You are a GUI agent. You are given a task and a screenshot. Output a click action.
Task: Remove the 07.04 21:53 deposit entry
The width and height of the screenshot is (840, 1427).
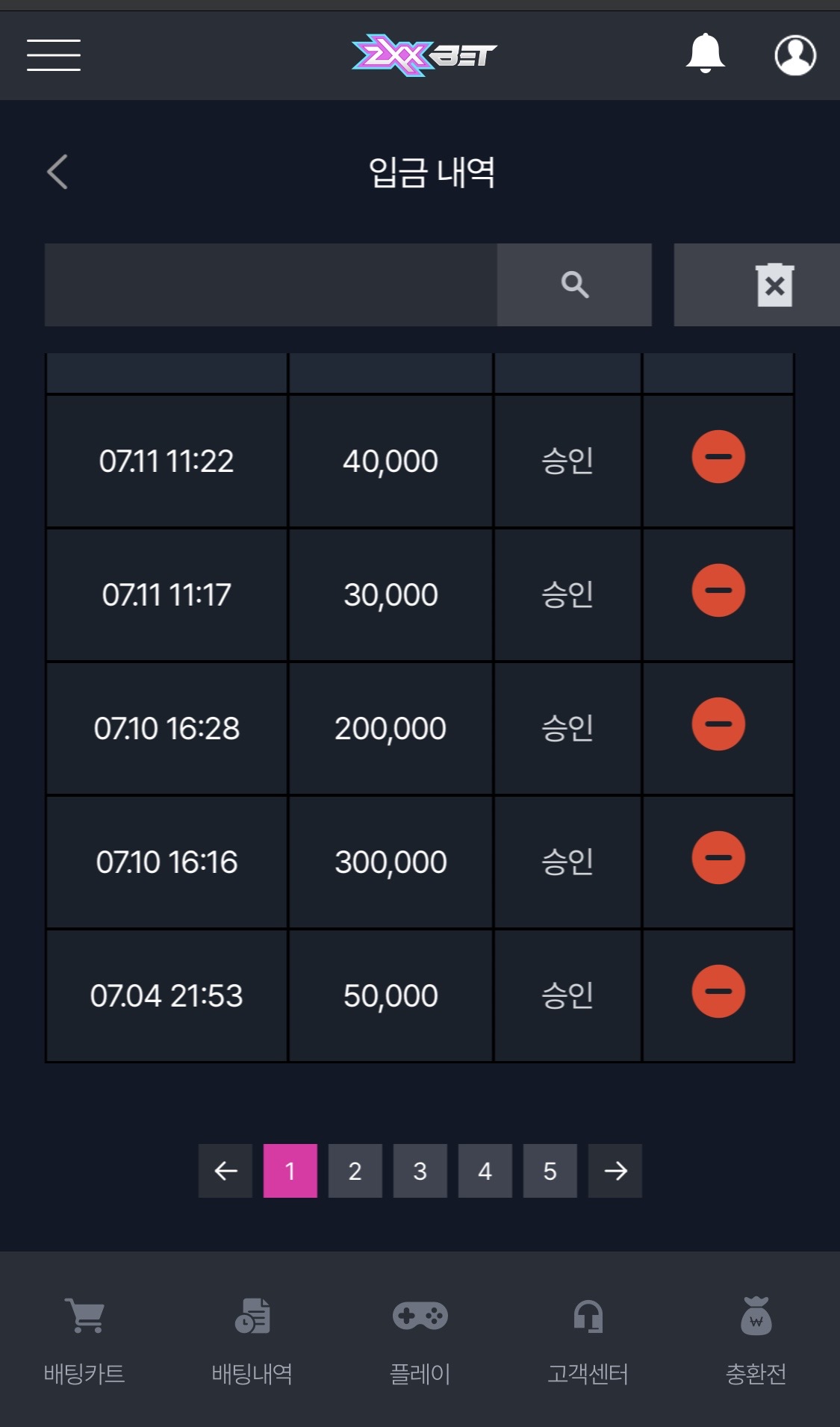coord(718,991)
